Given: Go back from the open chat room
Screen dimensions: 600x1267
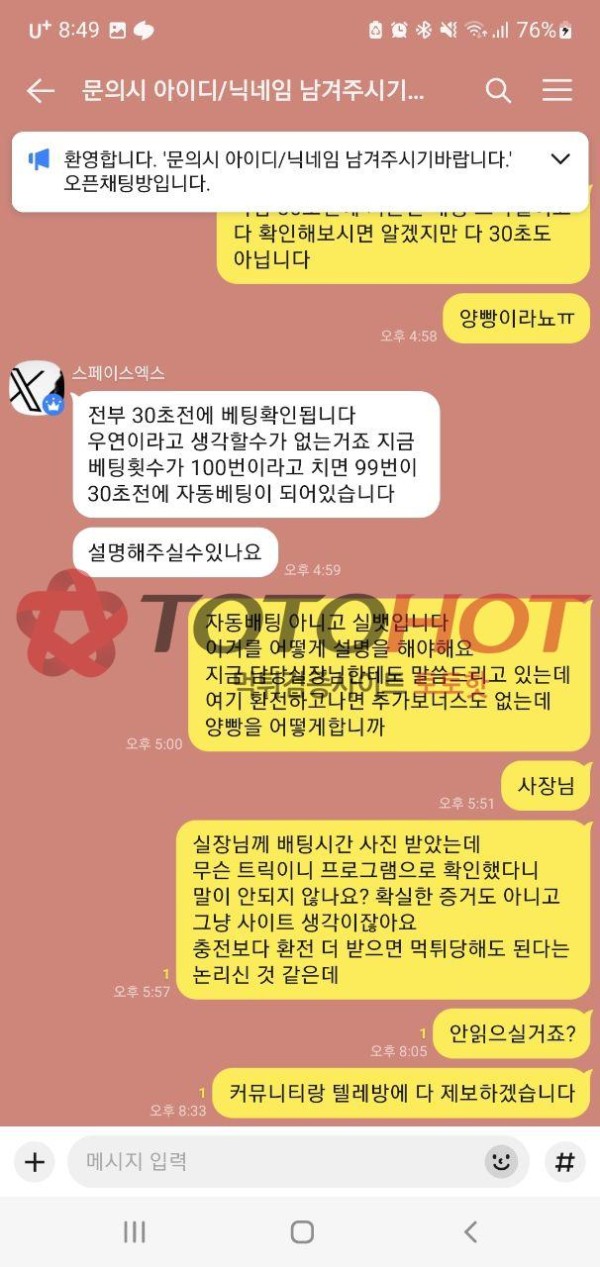Looking at the screenshot, I should (x=40, y=91).
